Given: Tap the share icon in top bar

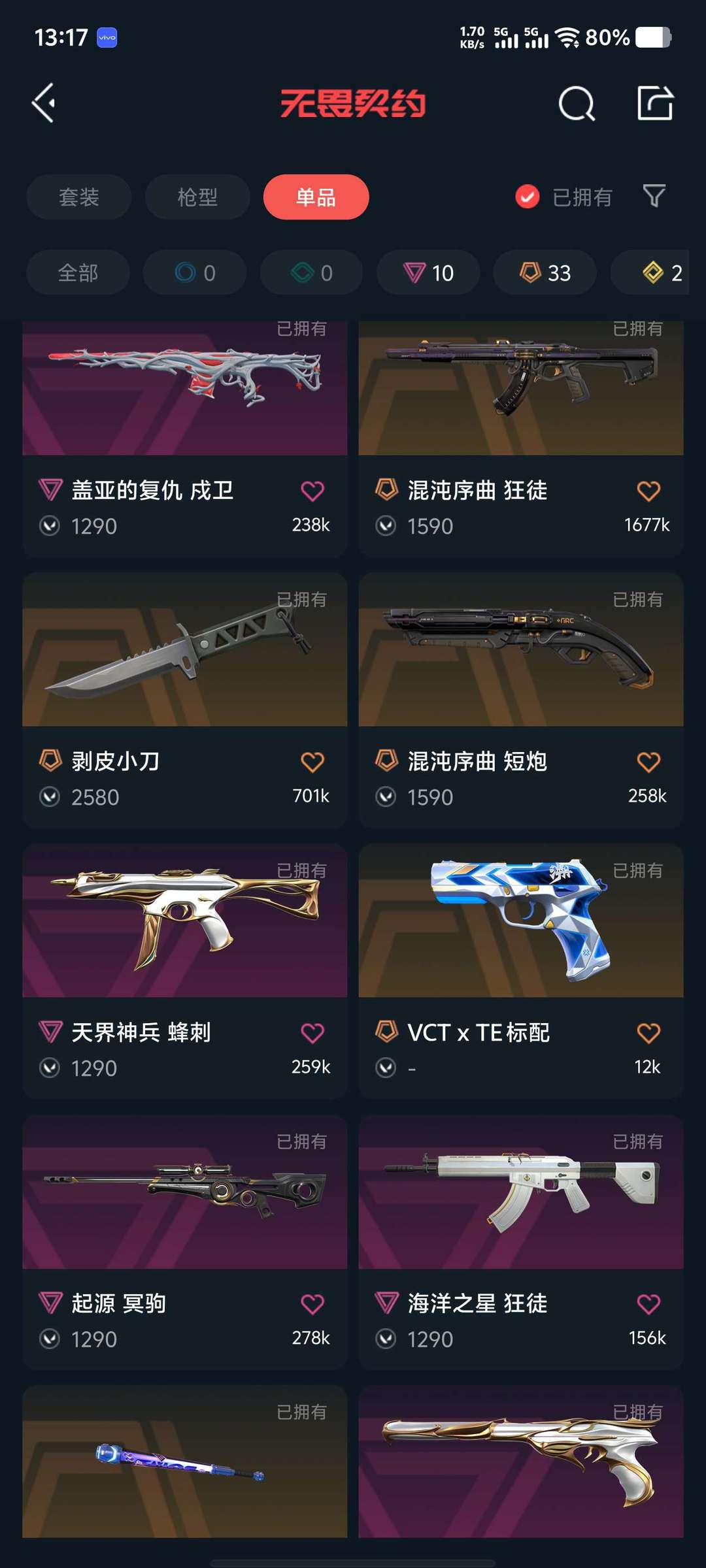Looking at the screenshot, I should 656,103.
